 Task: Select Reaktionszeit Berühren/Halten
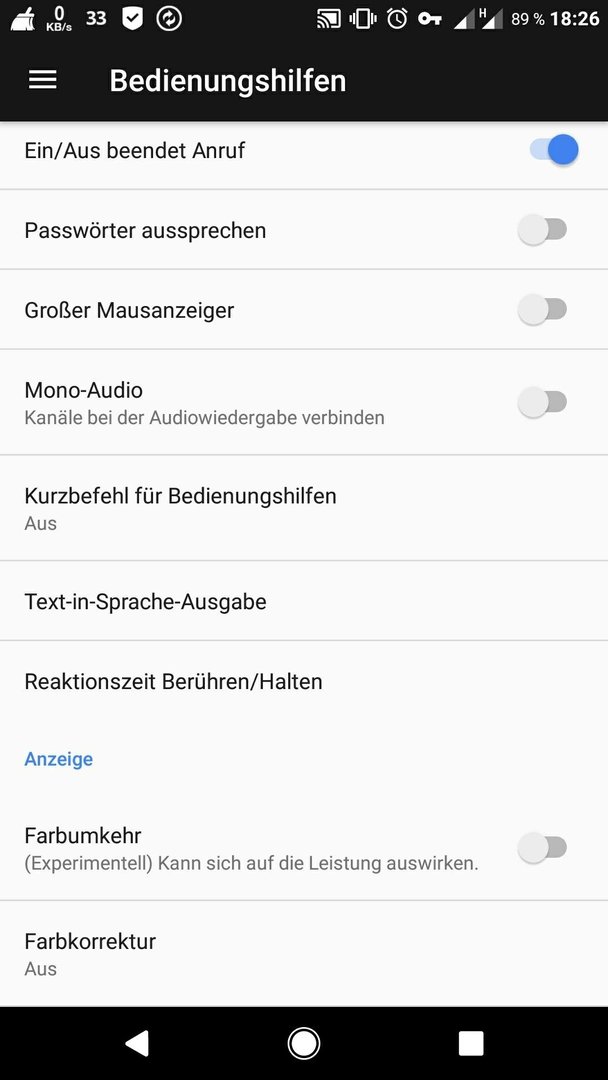click(x=304, y=681)
